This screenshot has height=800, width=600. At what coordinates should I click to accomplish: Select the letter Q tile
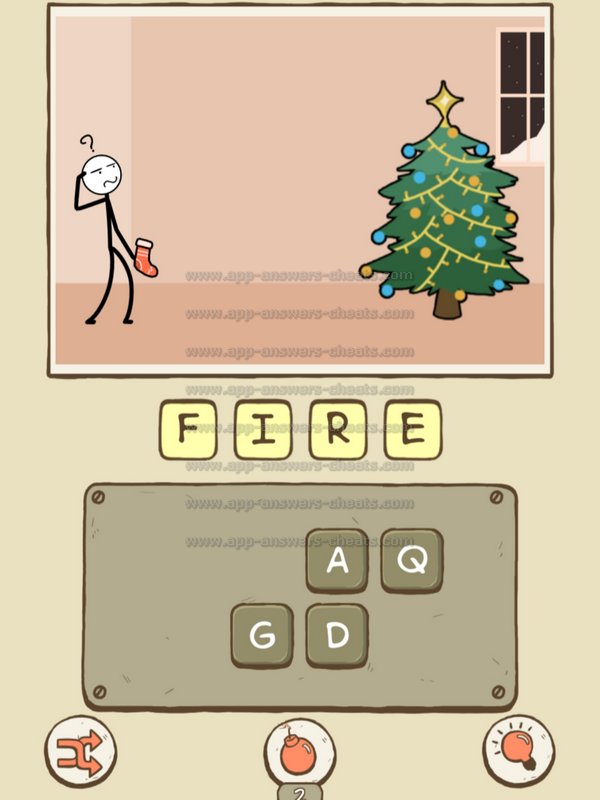pos(411,560)
